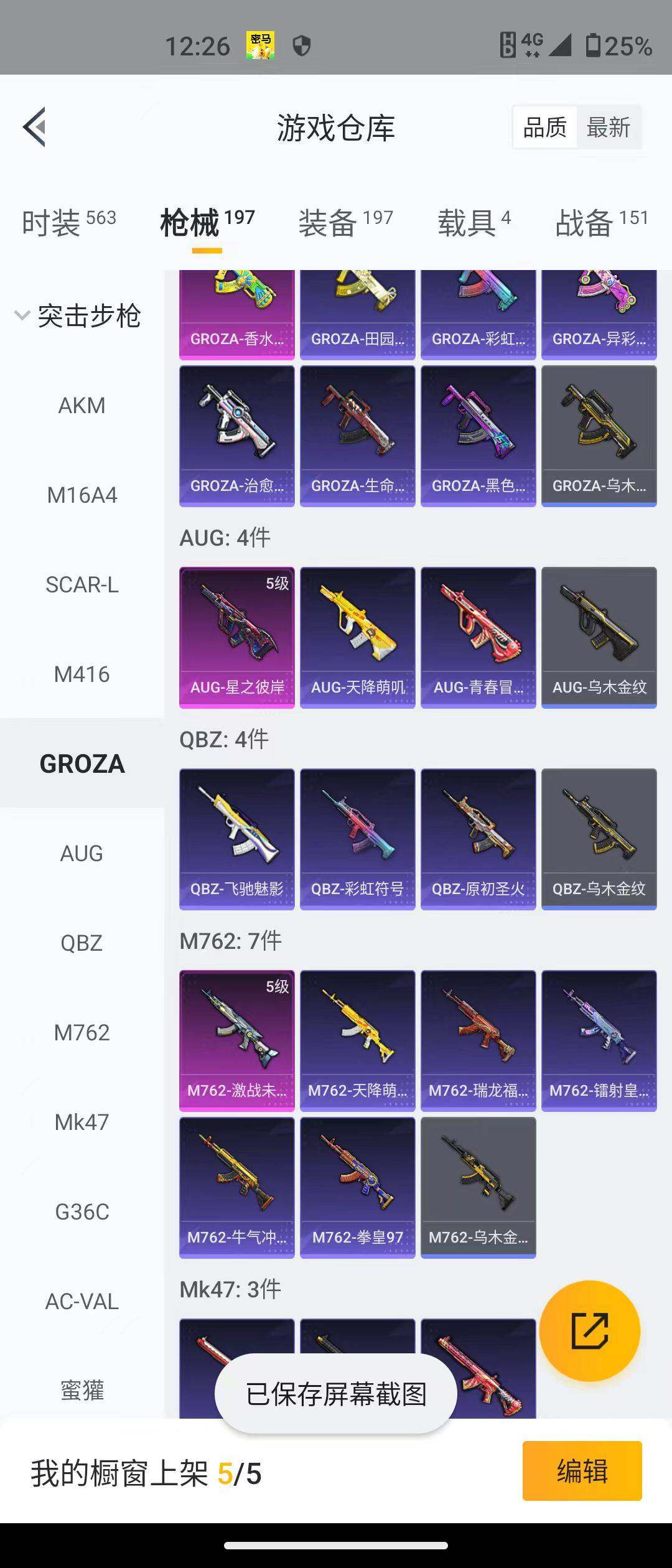The width and height of the screenshot is (672, 1568).
Task: Jump to Mk47 in the sidebar
Action: pyautogui.click(x=82, y=1122)
